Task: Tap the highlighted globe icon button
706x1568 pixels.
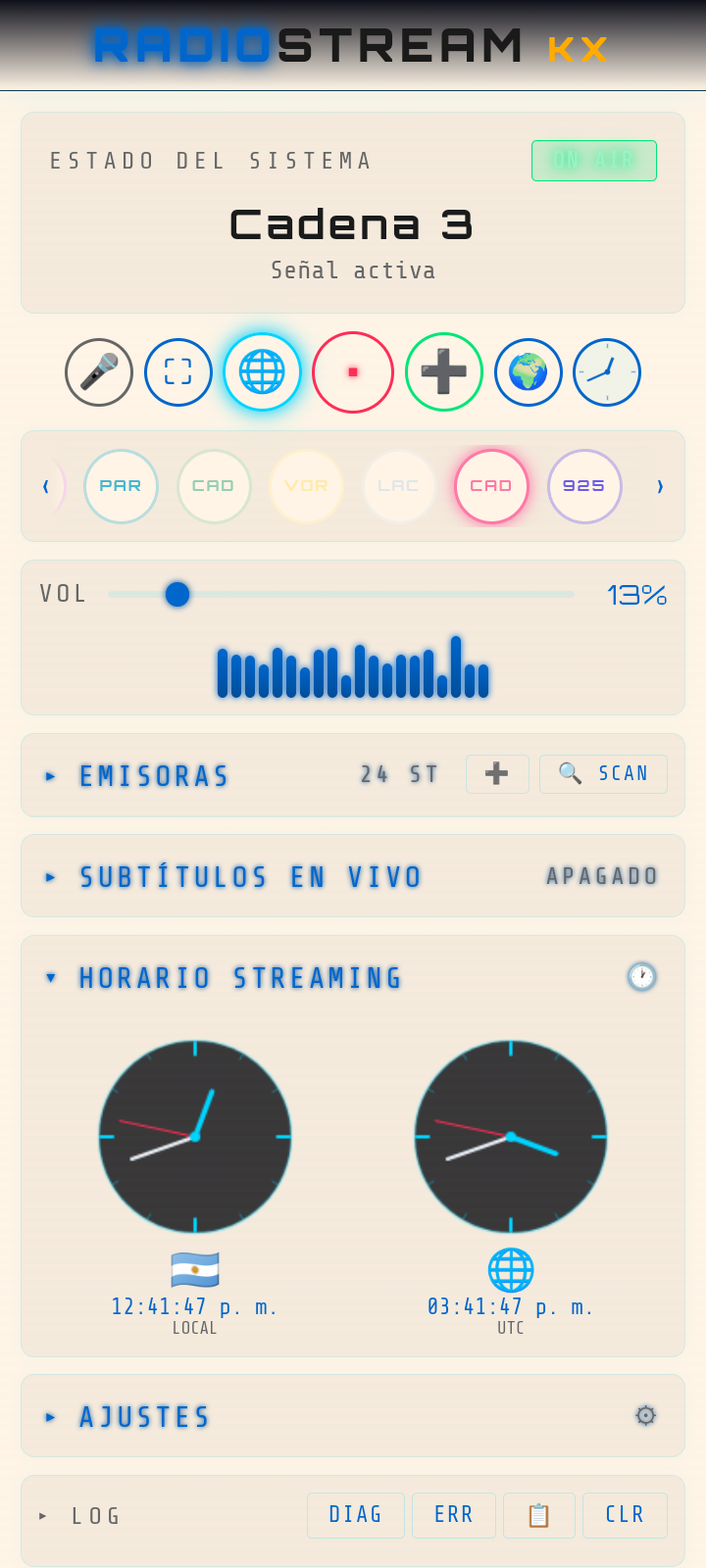Action: pos(262,372)
